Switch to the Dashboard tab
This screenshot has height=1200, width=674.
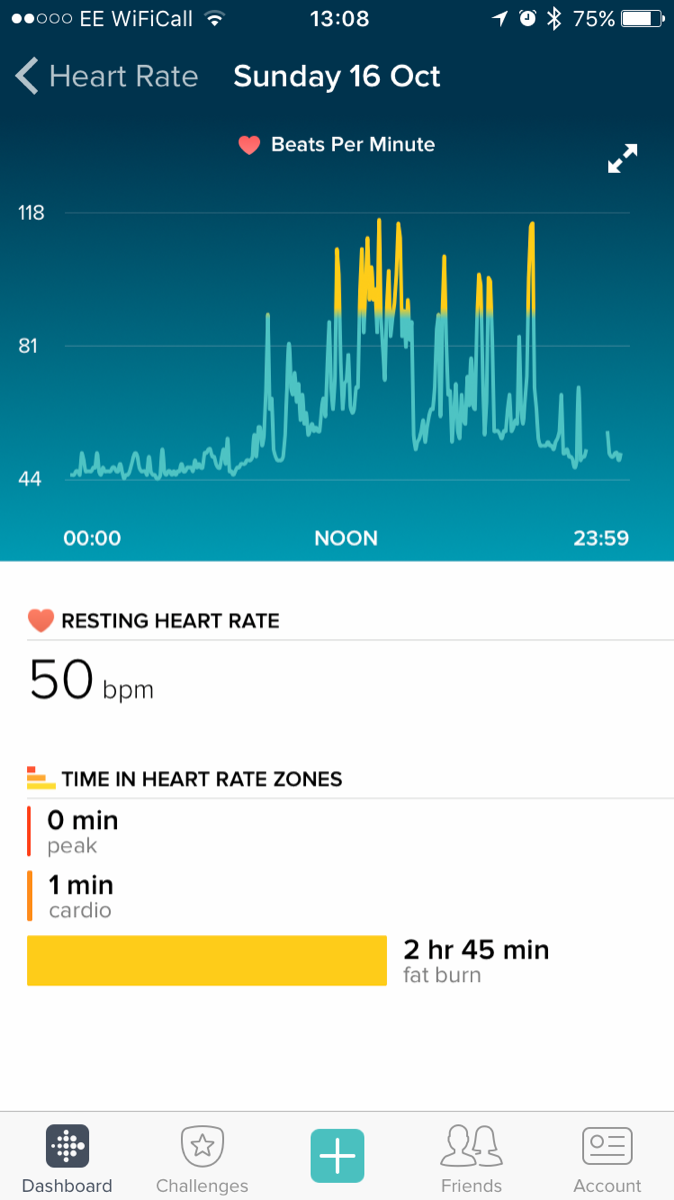67,1158
